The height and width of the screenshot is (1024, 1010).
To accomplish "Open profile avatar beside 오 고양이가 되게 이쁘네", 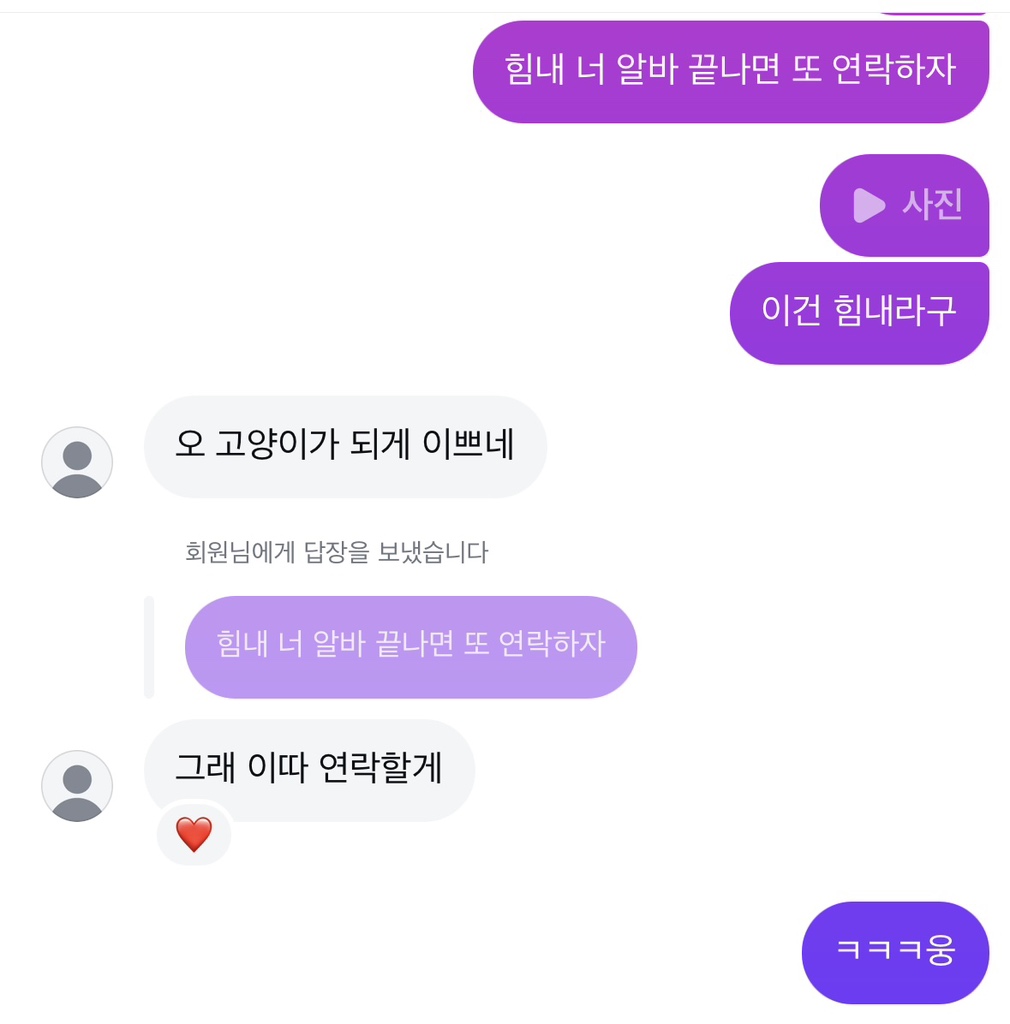I will (77, 462).
